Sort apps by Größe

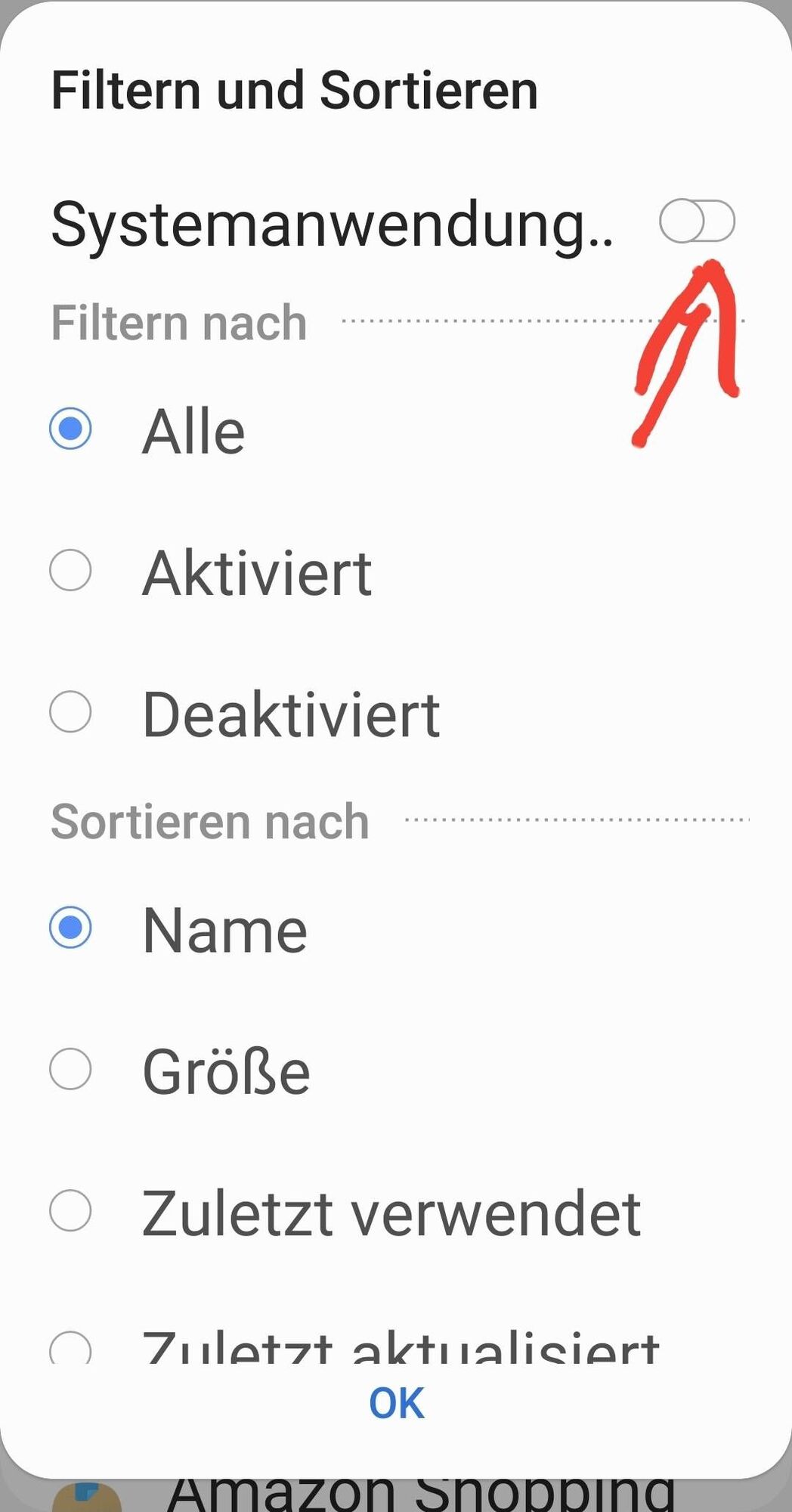coord(71,1069)
